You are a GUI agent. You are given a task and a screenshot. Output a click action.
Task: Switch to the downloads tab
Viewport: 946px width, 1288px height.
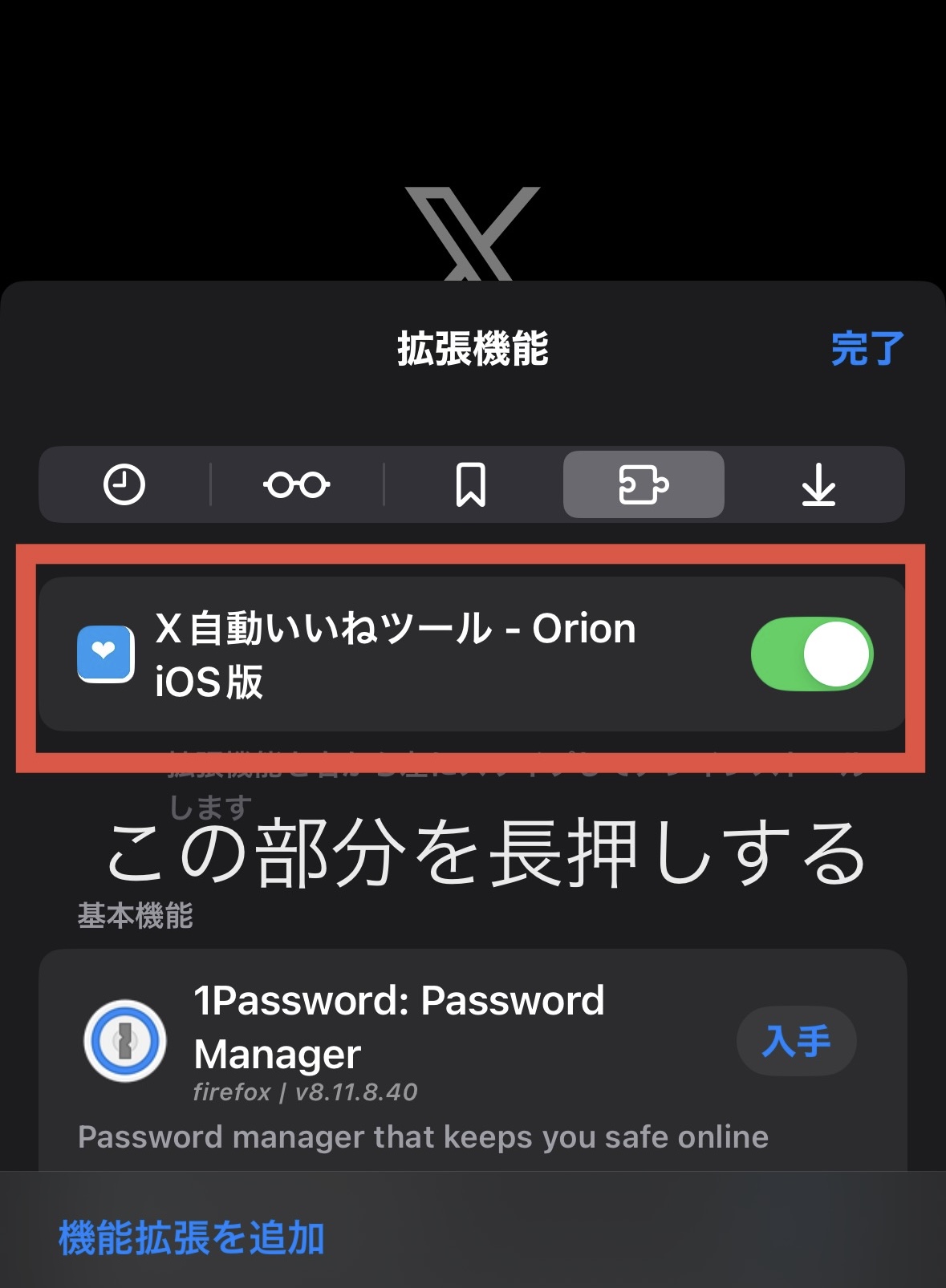click(x=818, y=484)
